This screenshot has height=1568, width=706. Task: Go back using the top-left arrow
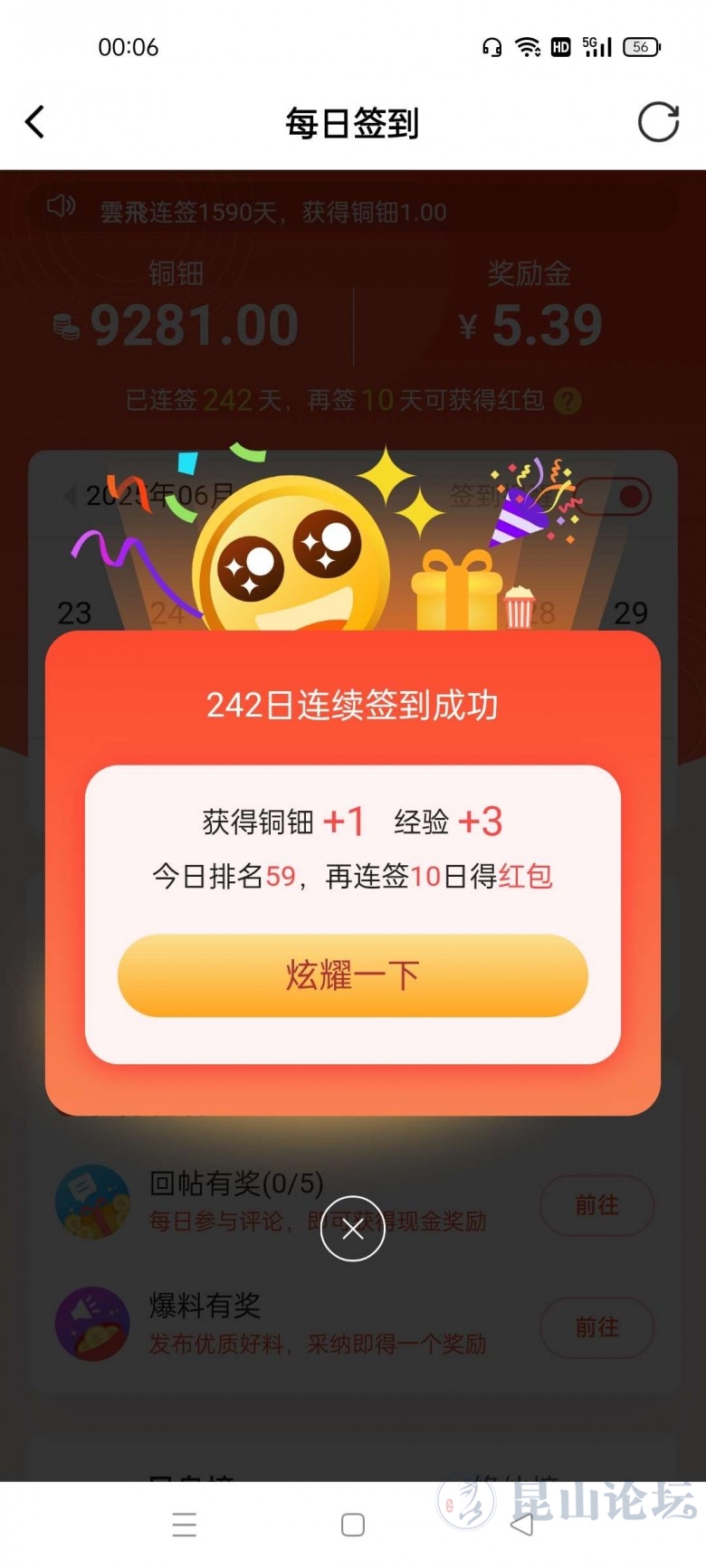(34, 122)
